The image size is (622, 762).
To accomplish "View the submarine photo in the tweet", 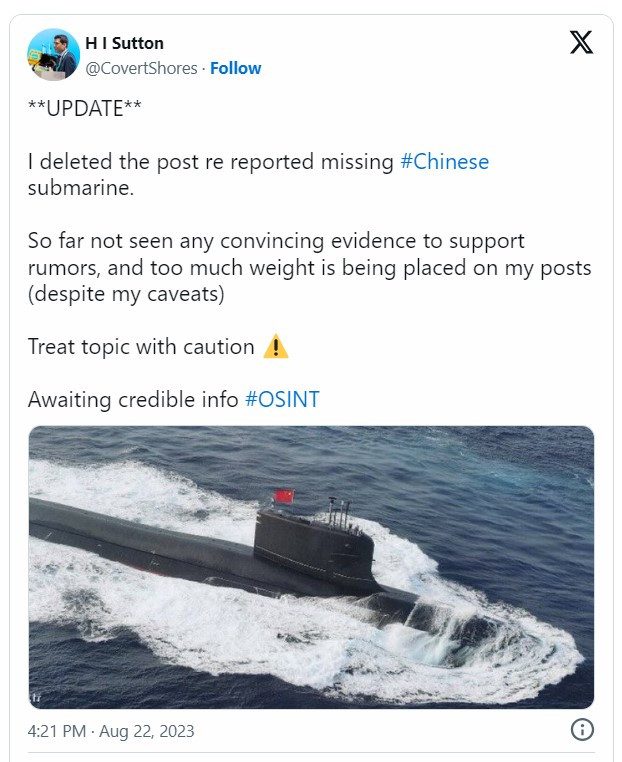I will tap(311, 567).
